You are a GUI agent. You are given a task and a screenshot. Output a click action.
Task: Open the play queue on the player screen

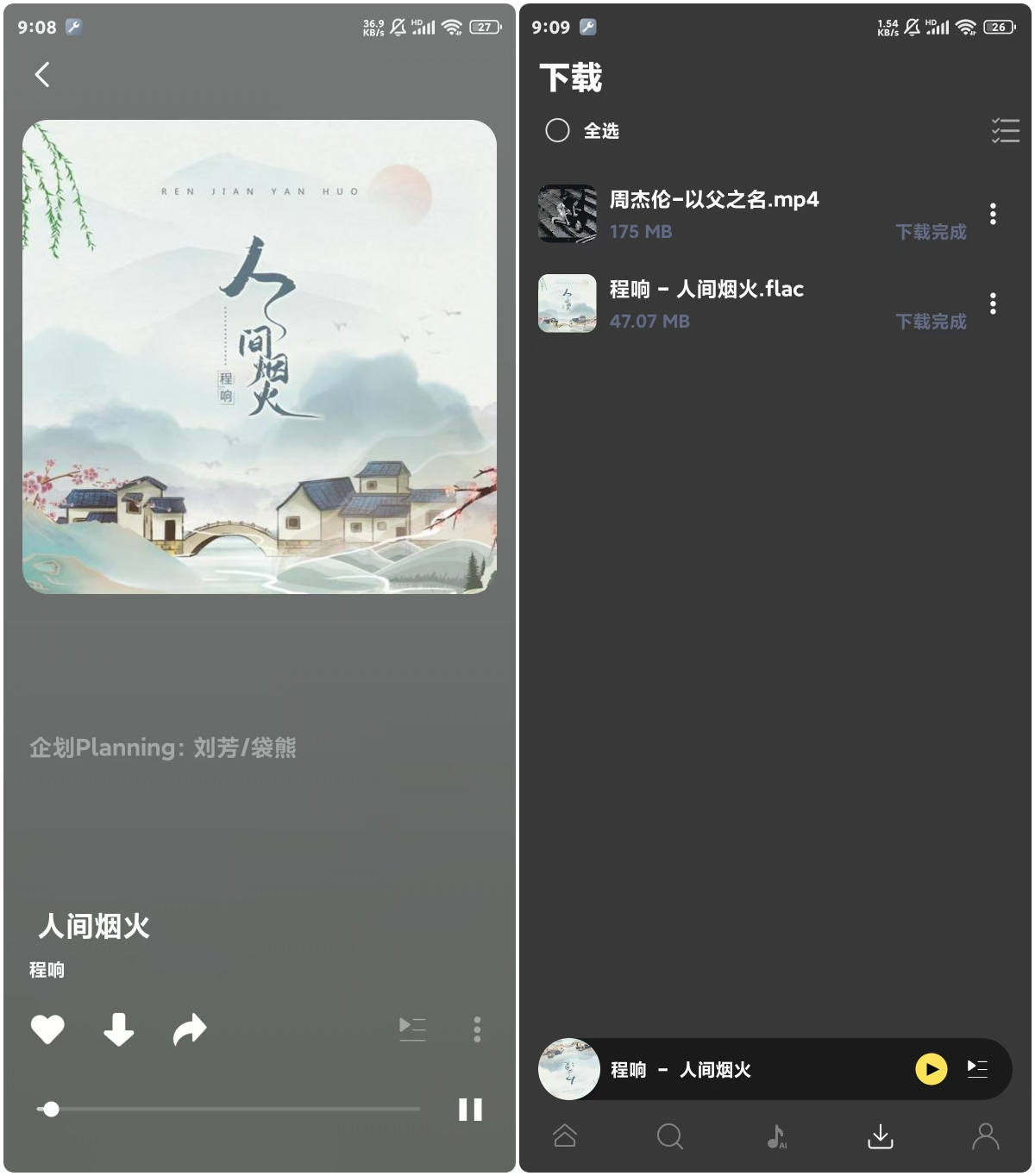(412, 1029)
